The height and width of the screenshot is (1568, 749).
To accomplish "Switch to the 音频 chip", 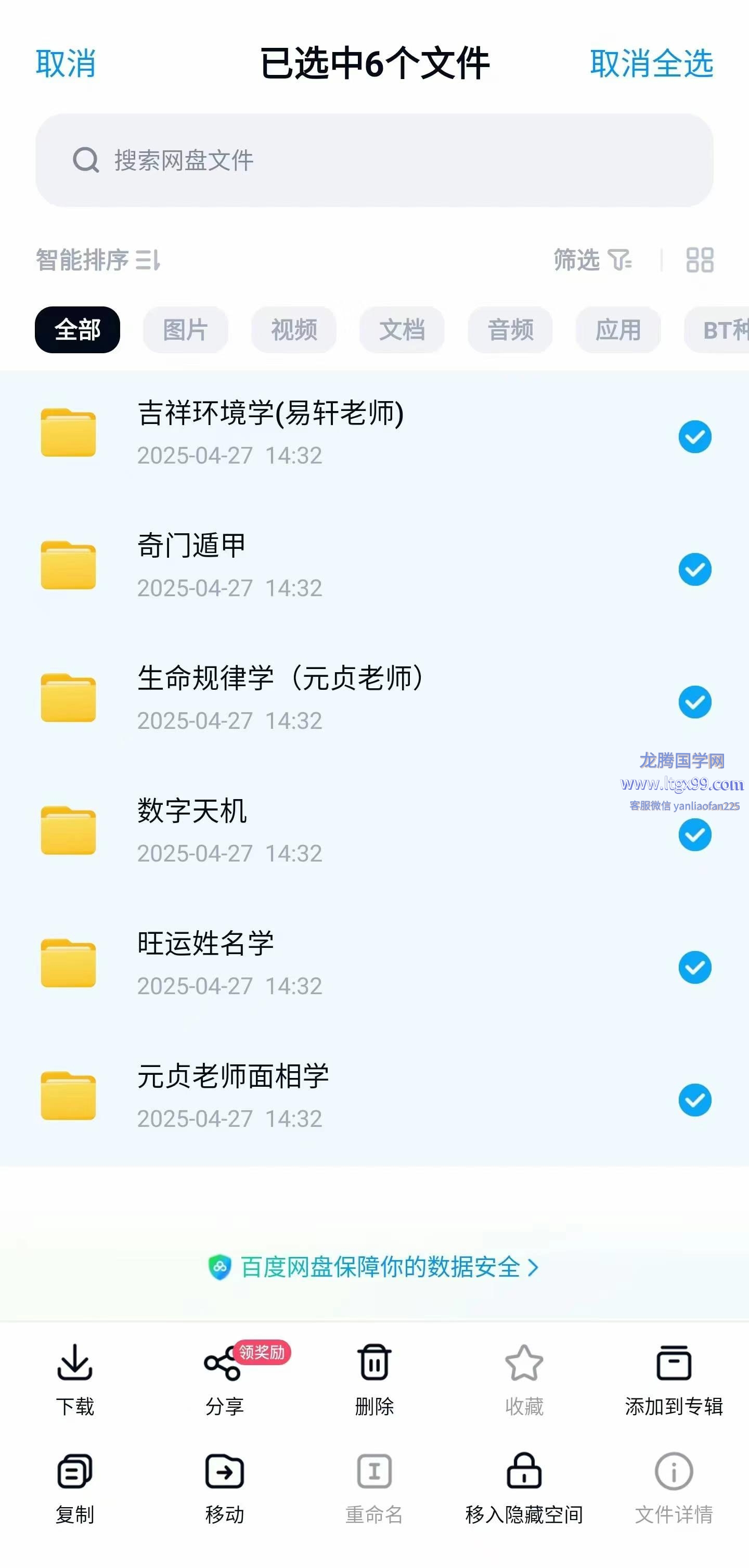I will pyautogui.click(x=510, y=330).
